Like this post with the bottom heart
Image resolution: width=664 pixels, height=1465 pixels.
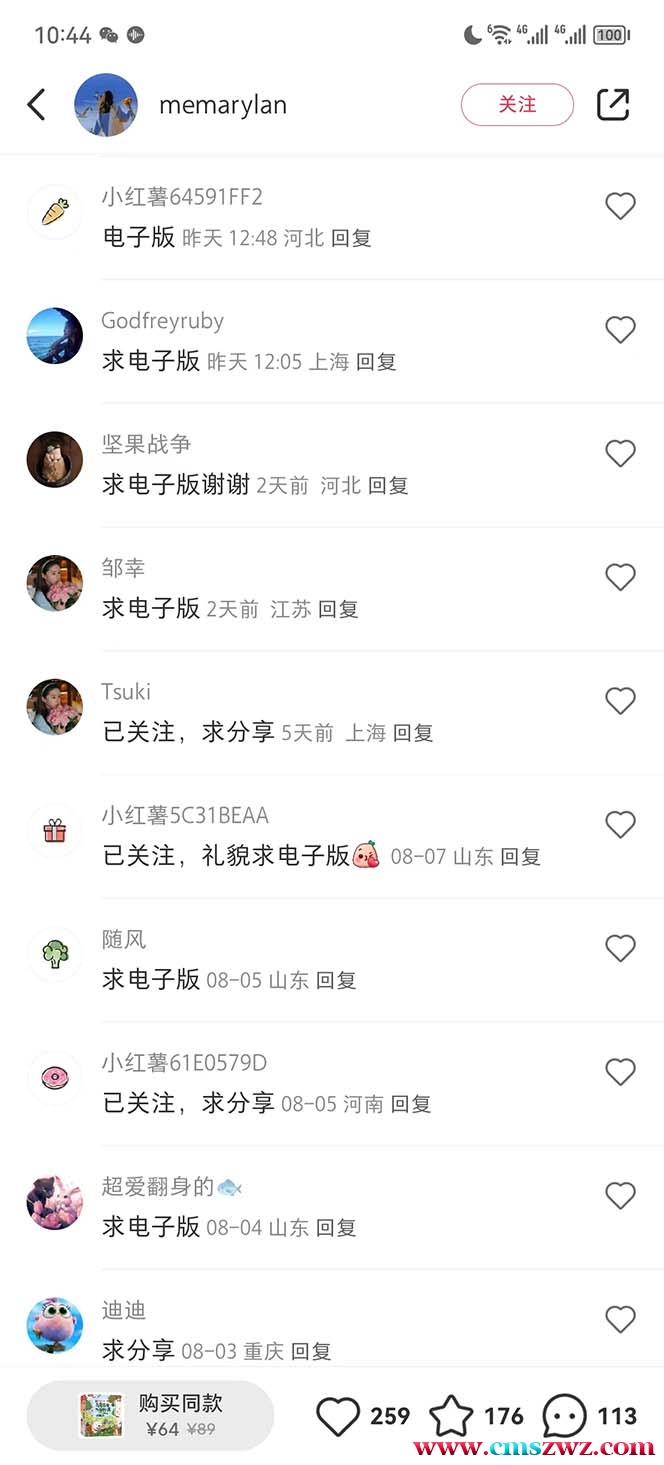pyautogui.click(x=338, y=1416)
